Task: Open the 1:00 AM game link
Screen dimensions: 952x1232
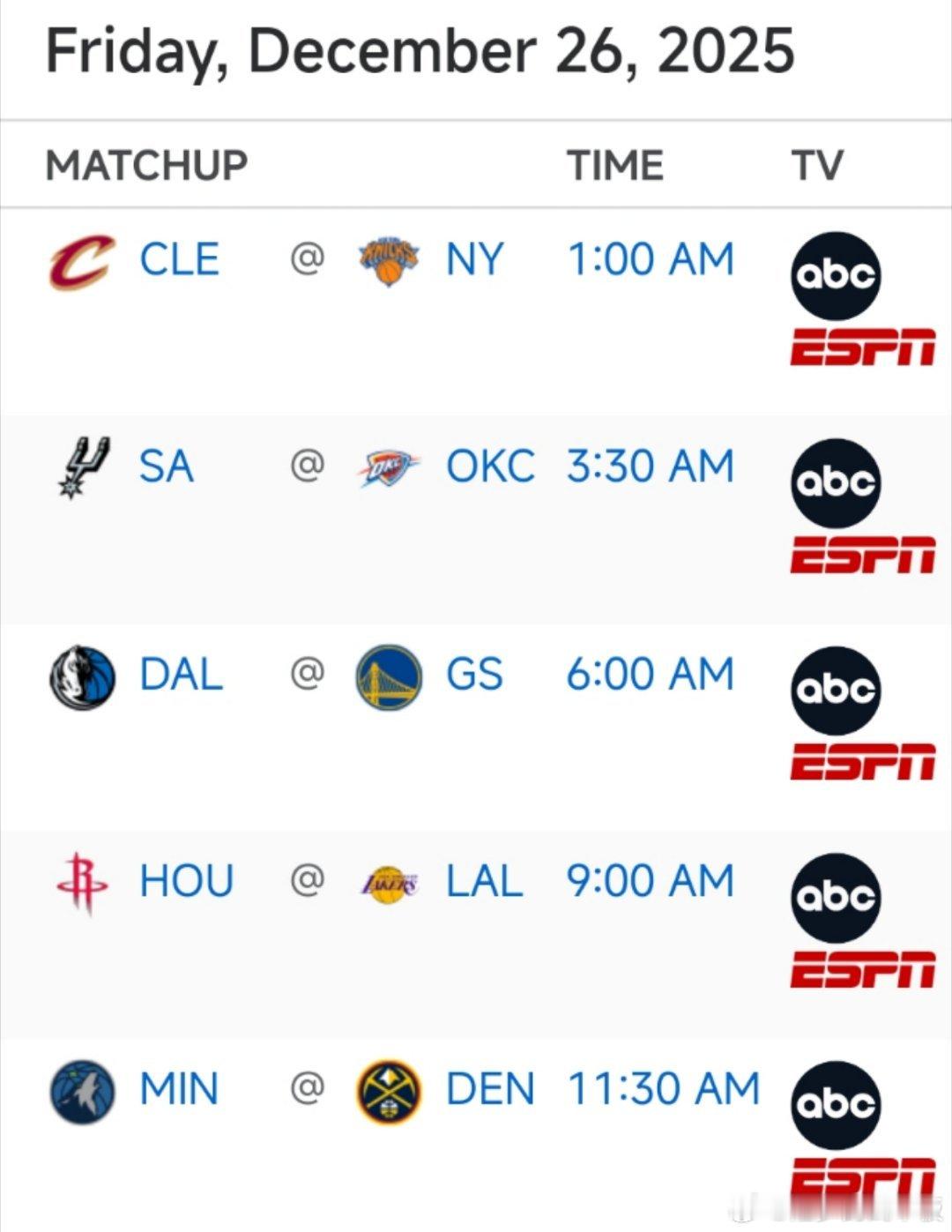Action: coord(650,260)
